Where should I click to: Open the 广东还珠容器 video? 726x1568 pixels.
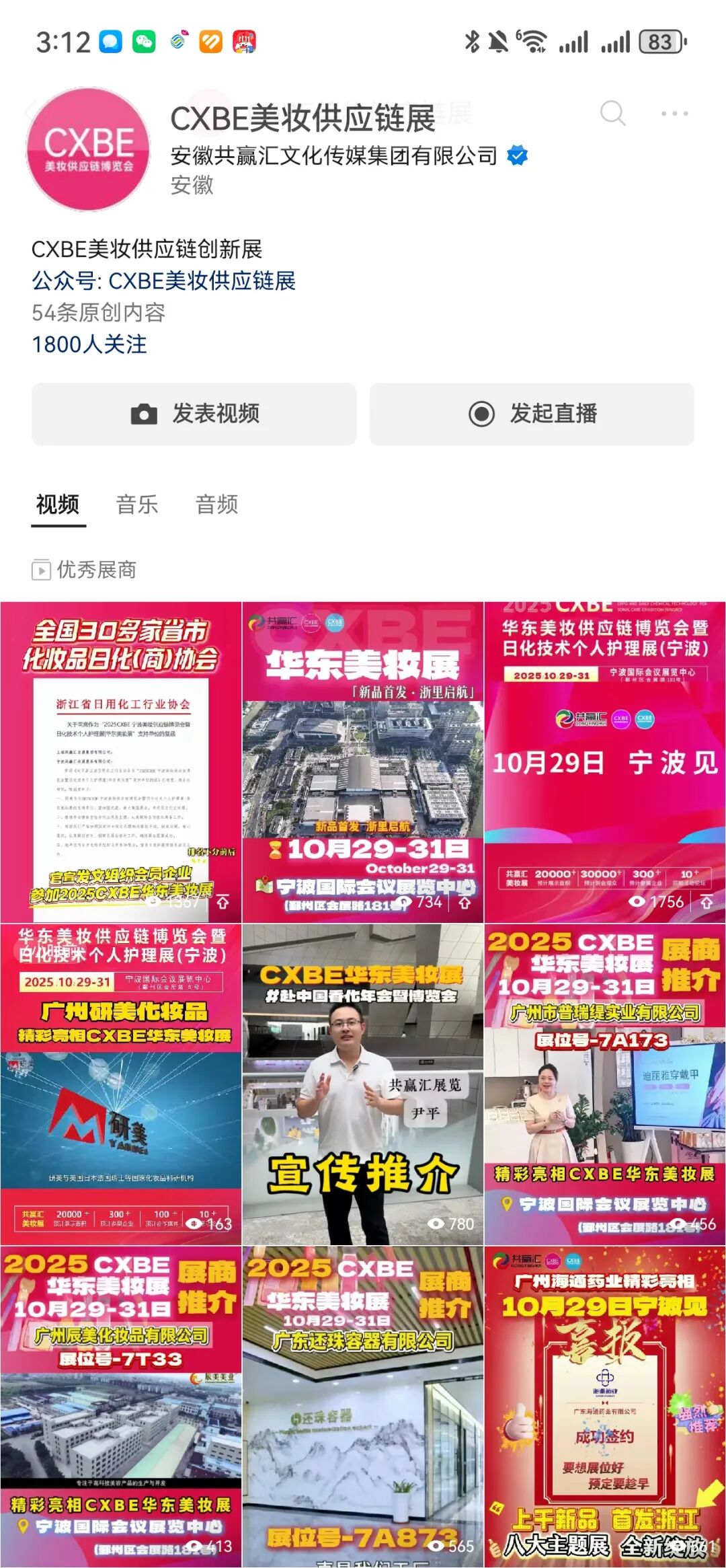coord(363,1406)
